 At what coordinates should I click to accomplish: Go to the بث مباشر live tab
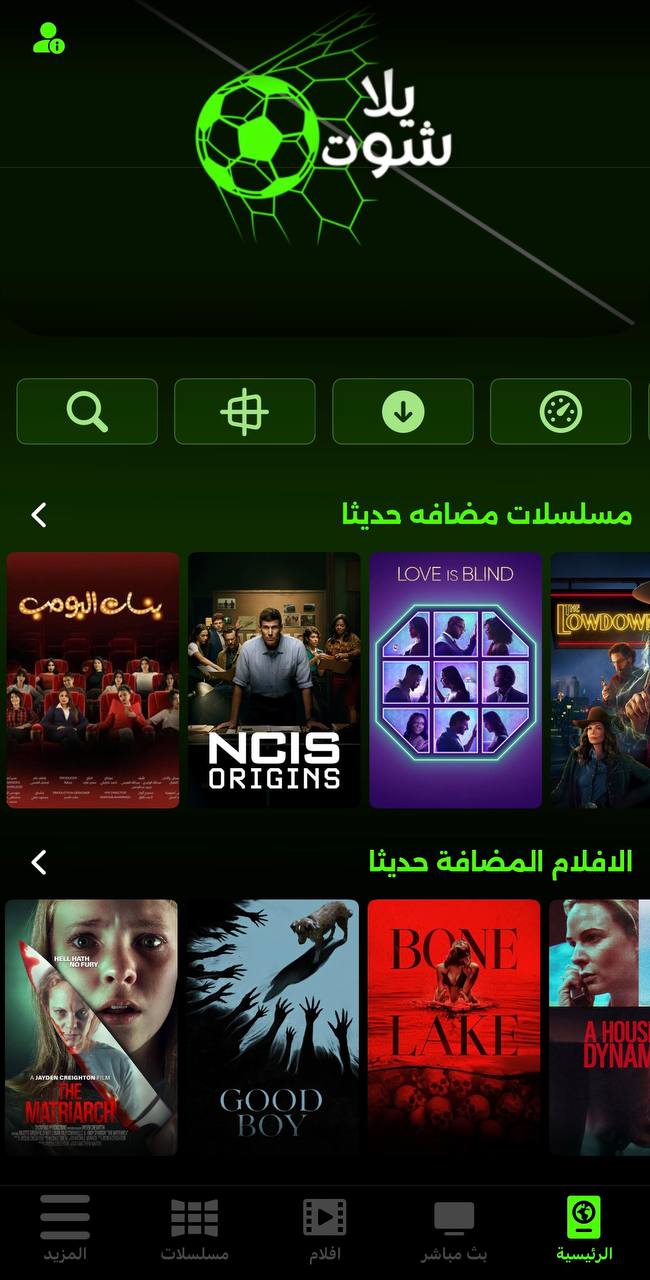454,1230
